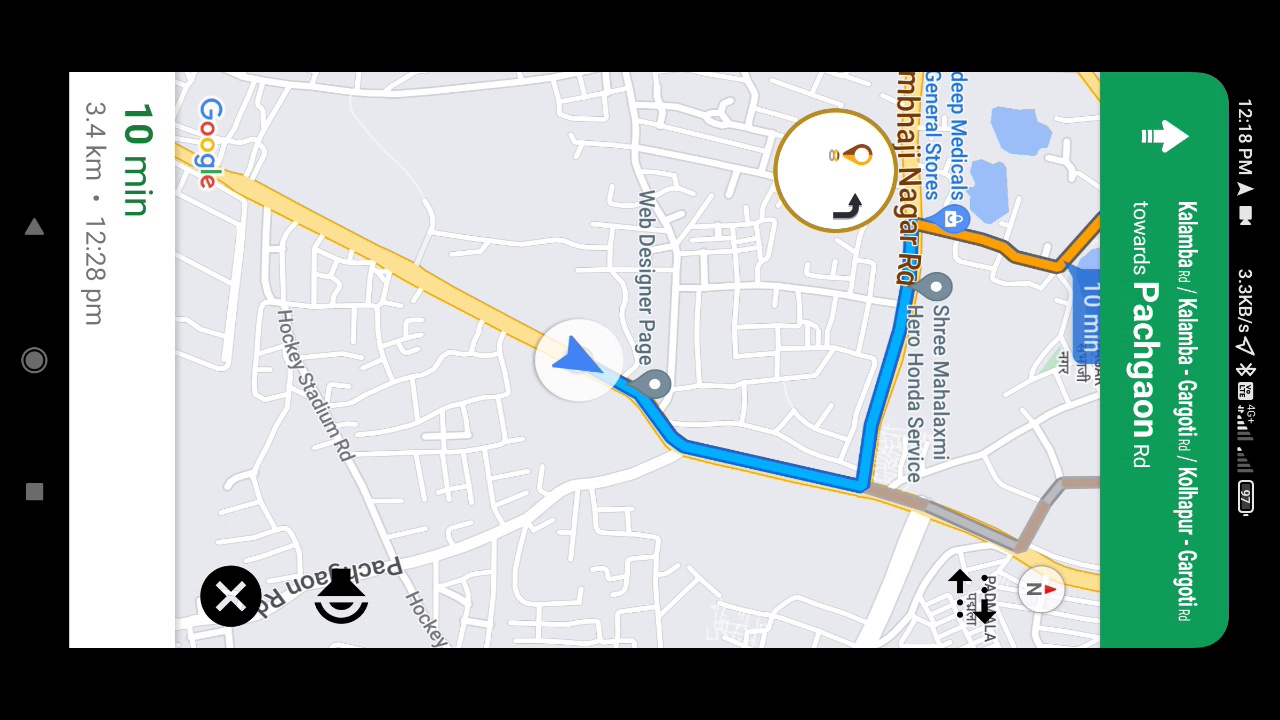Tap the driving assistant icon beside the X
Screen dimensions: 1280x720
click(x=341, y=596)
